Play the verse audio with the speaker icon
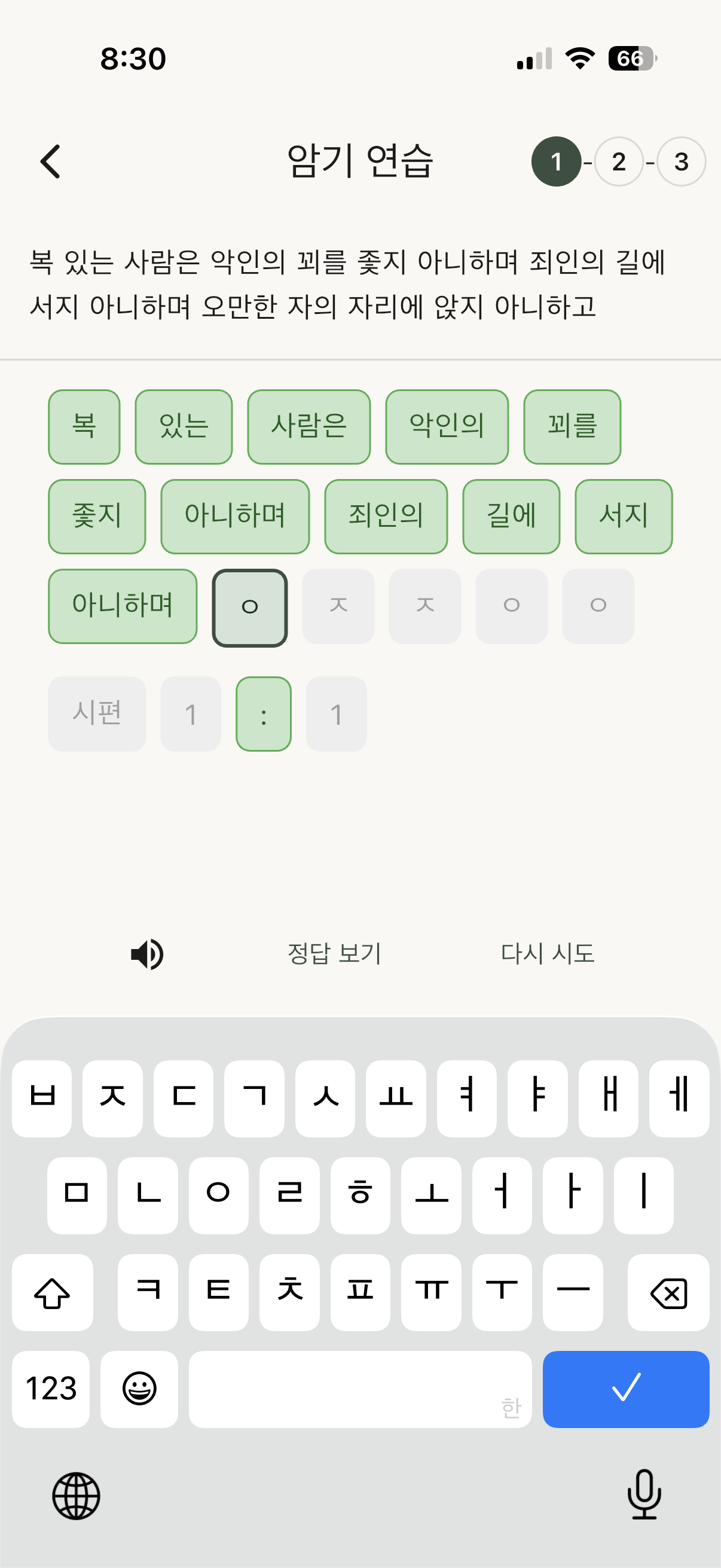Viewport: 721px width, 1568px height. click(146, 953)
